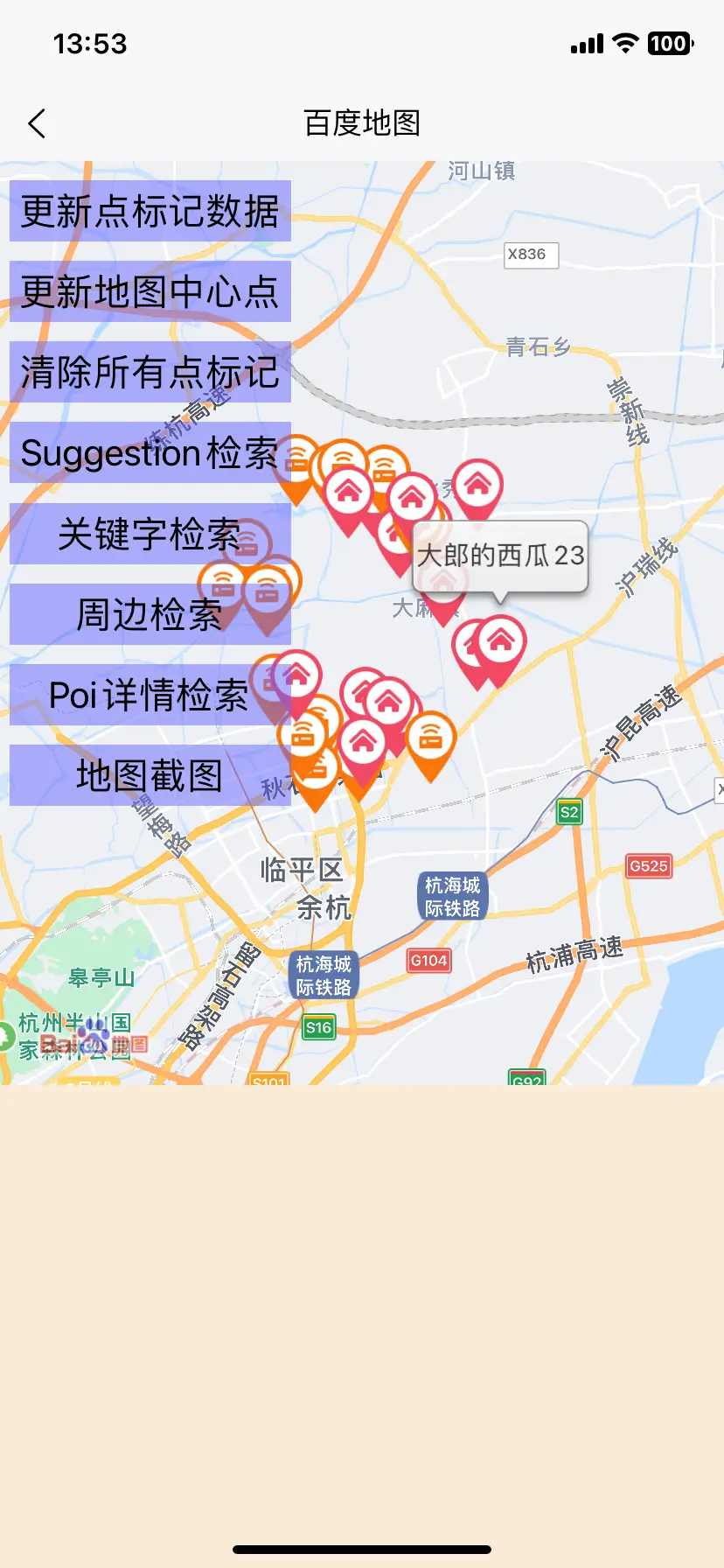This screenshot has height=1568, width=724.
Task: Open Poi详情检索 detail search
Action: click(150, 695)
